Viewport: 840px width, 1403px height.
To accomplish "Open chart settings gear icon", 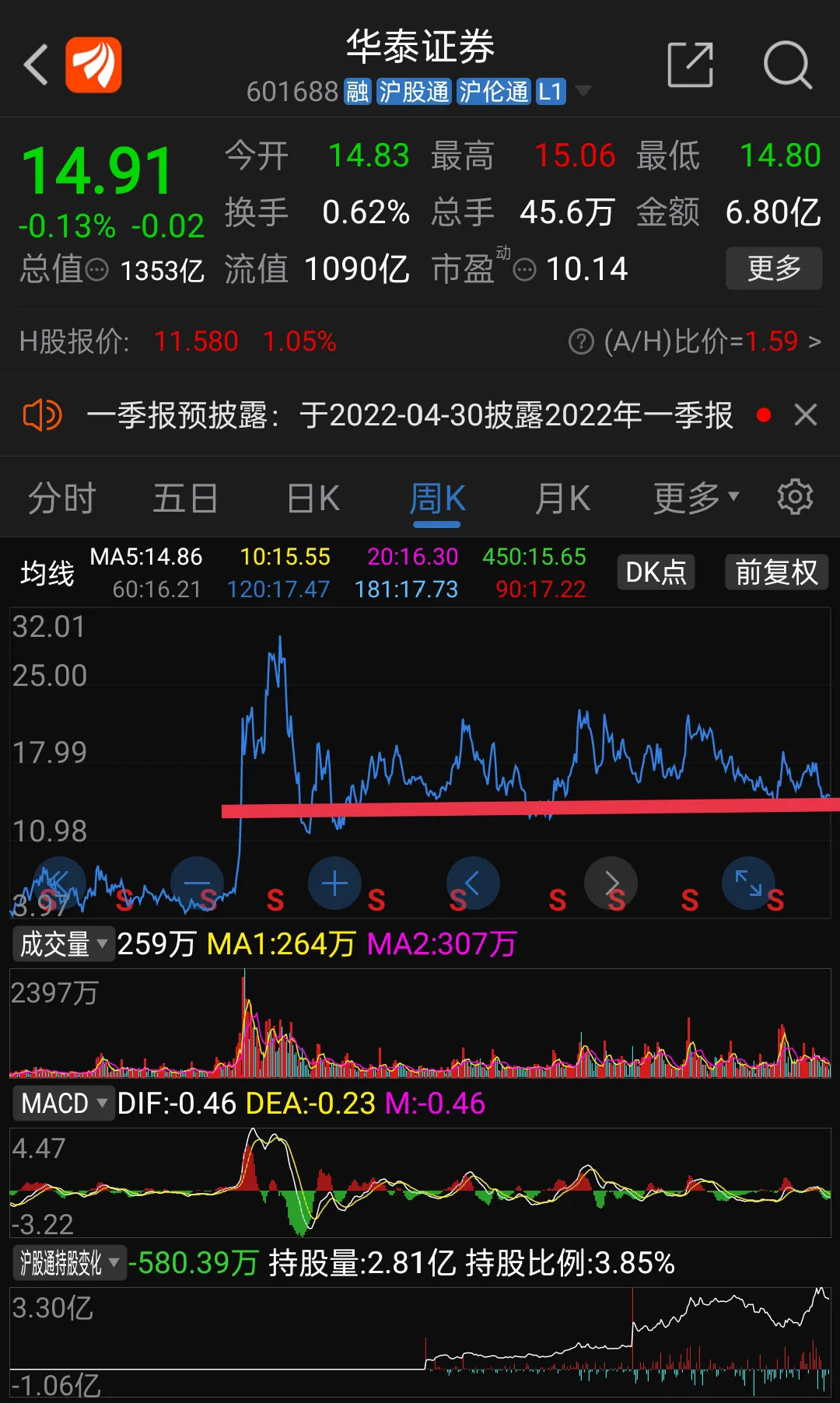I will [x=795, y=496].
